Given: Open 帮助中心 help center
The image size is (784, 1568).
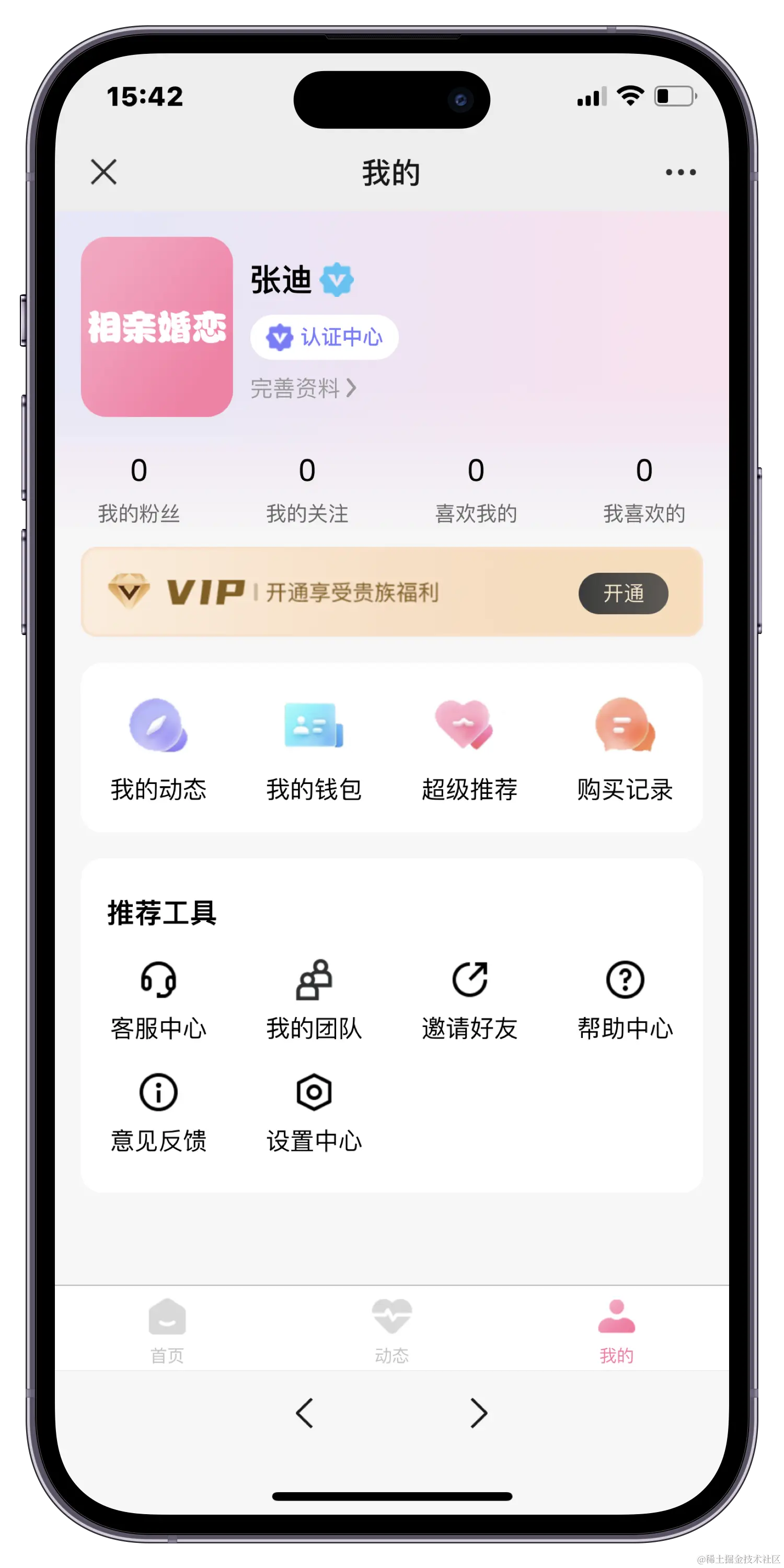Looking at the screenshot, I should click(625, 999).
